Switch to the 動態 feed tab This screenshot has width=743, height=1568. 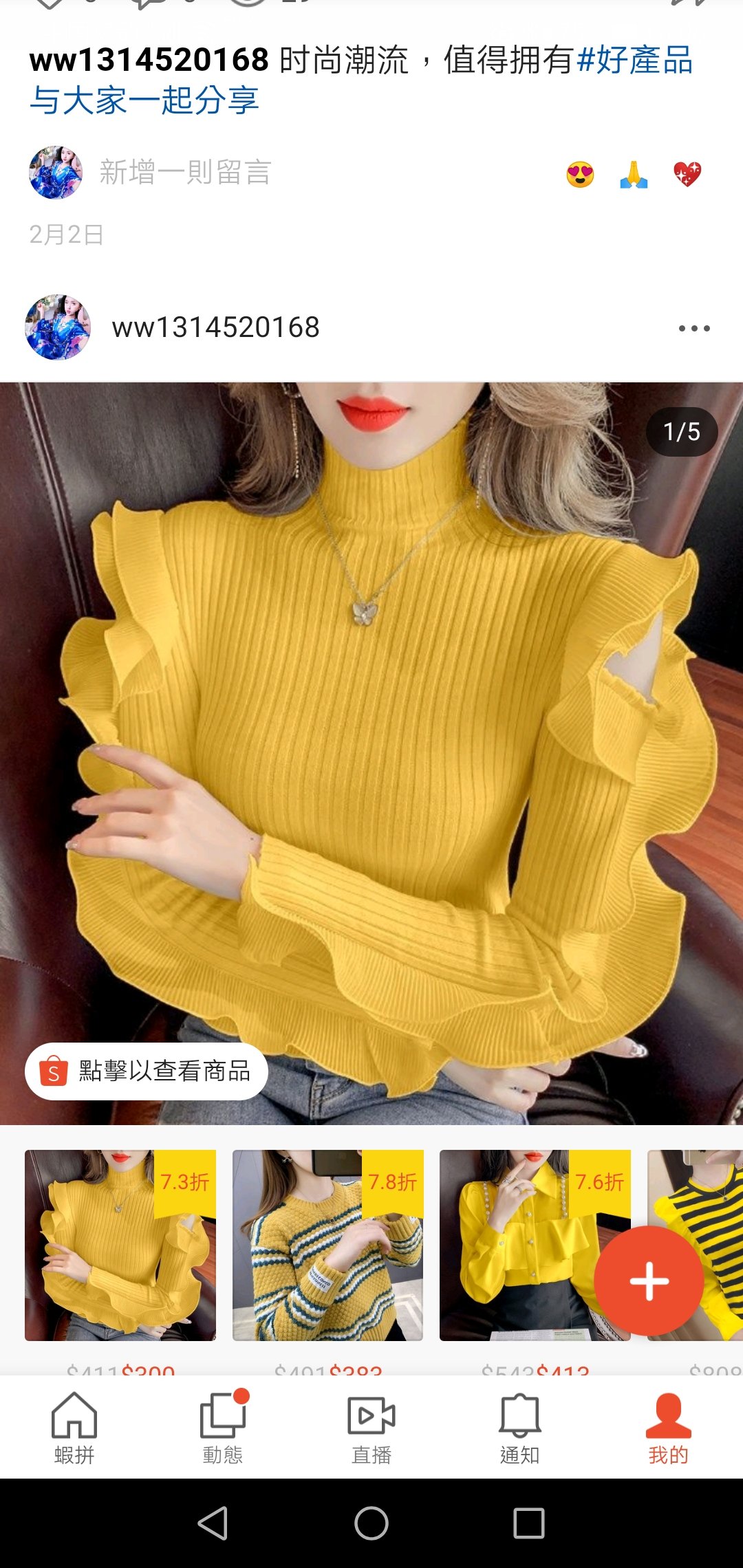click(223, 1428)
